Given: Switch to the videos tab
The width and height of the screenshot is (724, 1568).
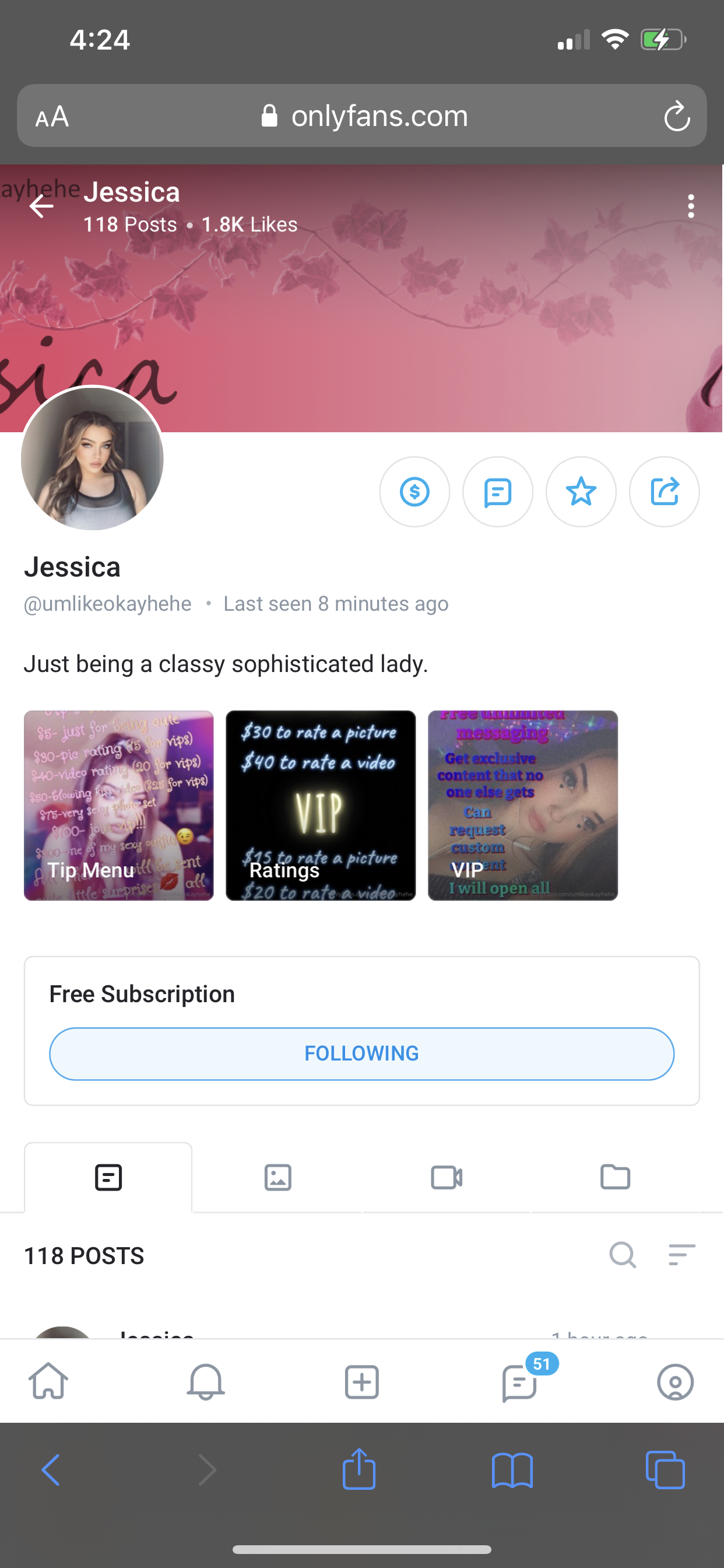Looking at the screenshot, I should click(447, 1177).
